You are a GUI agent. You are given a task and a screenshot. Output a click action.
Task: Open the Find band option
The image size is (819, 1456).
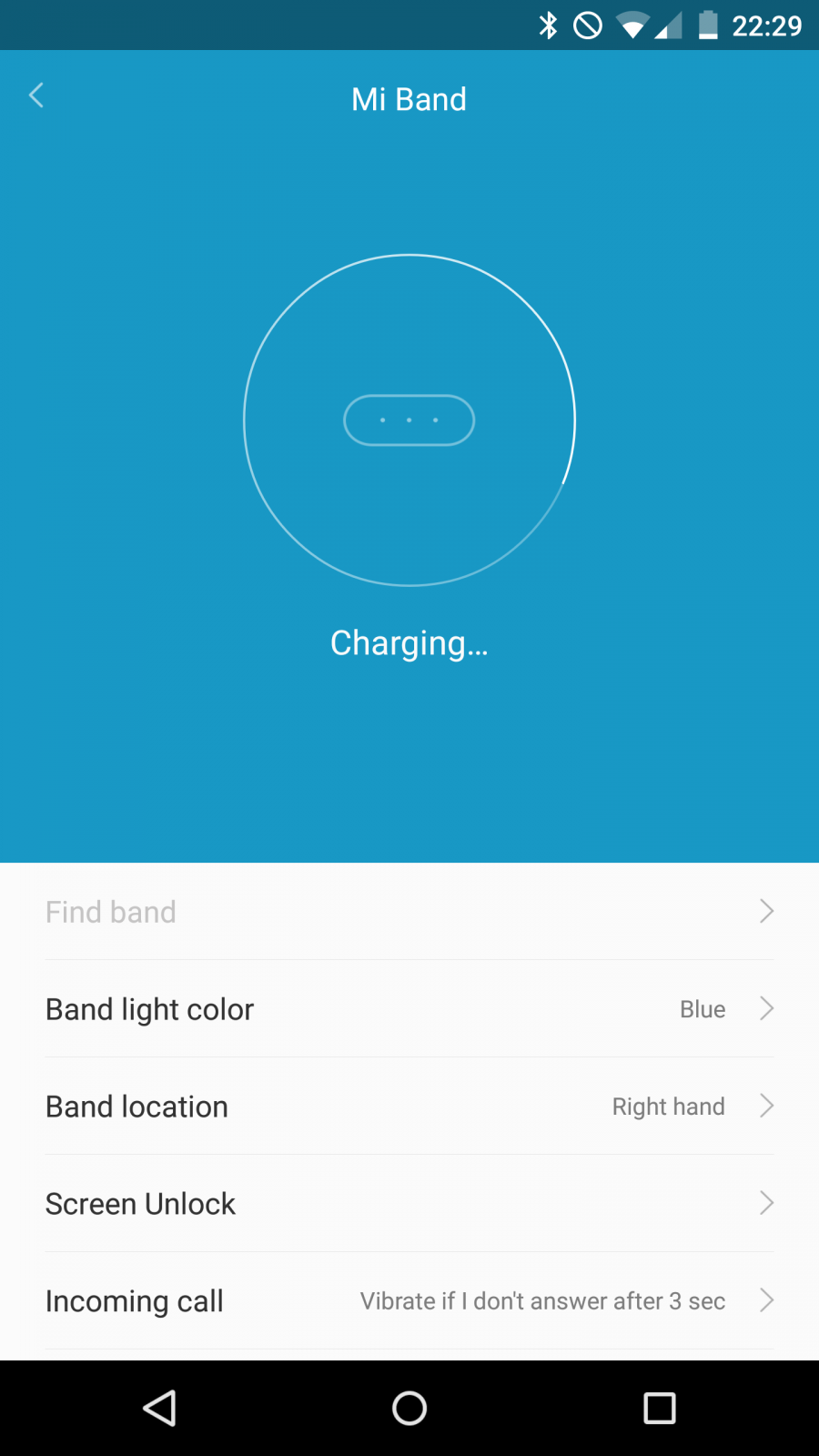click(409, 912)
